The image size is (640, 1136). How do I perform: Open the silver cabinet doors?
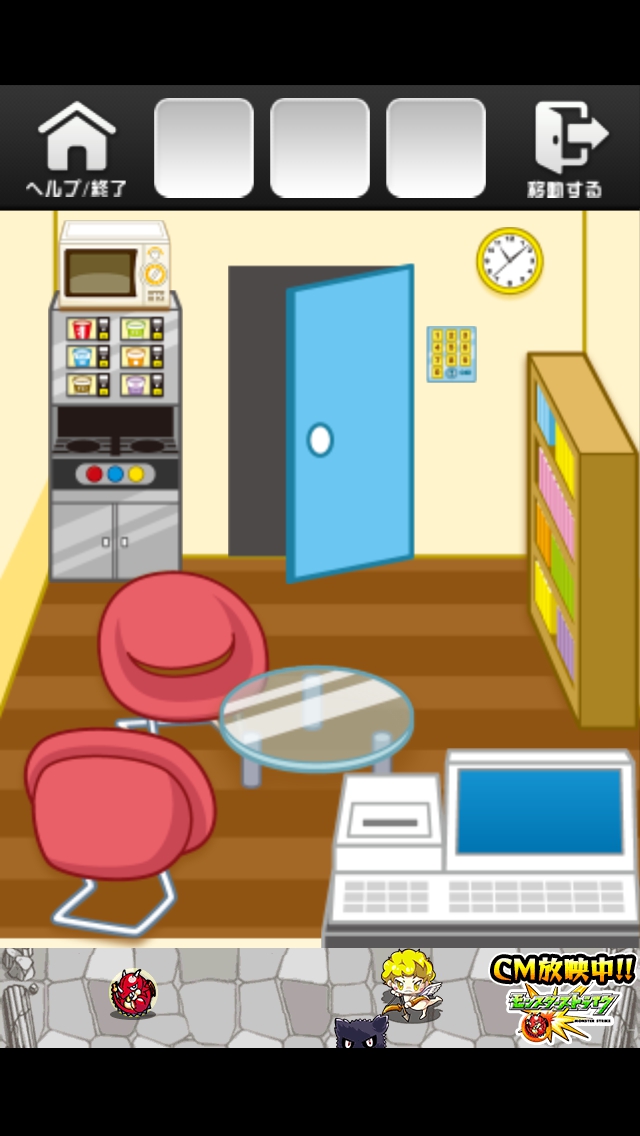(x=115, y=538)
